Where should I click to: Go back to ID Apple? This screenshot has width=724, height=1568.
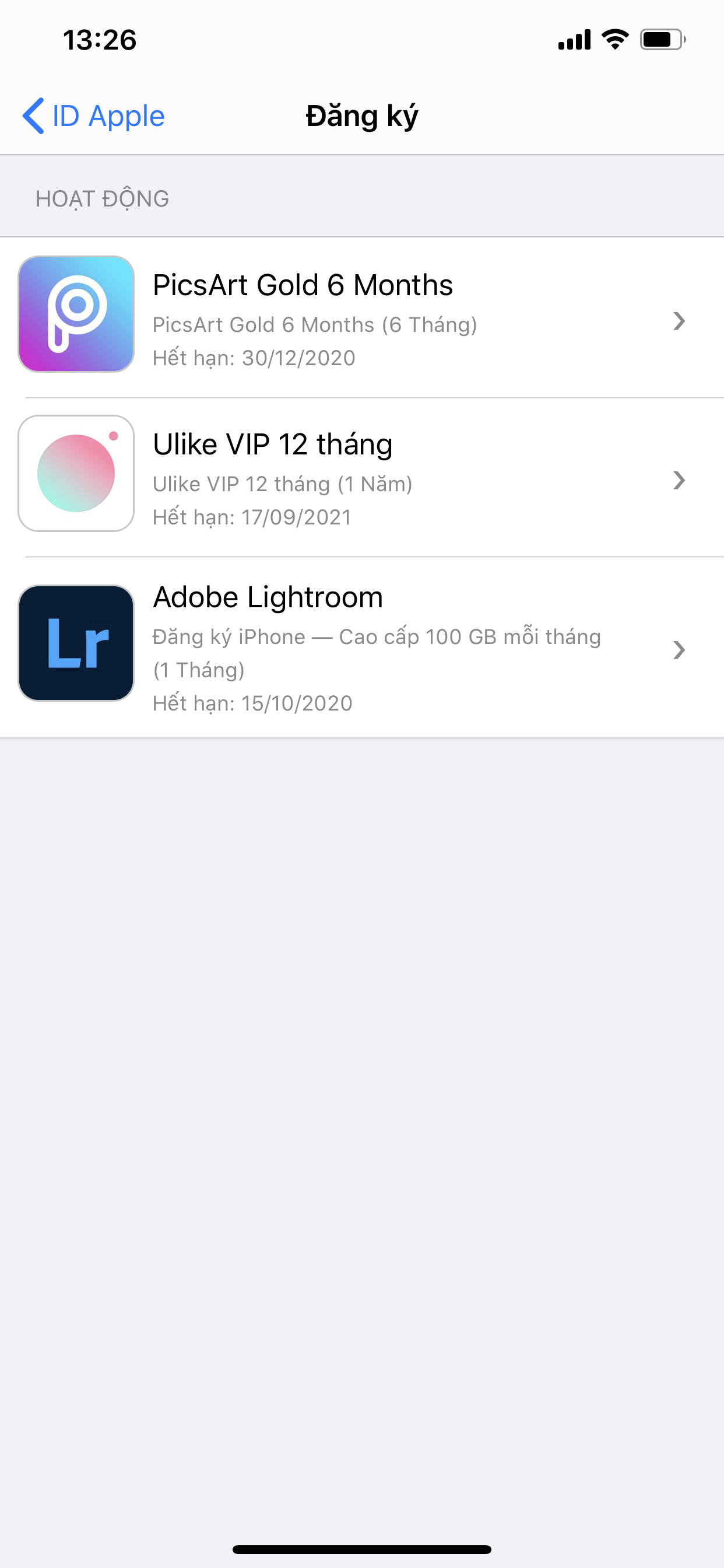click(94, 116)
